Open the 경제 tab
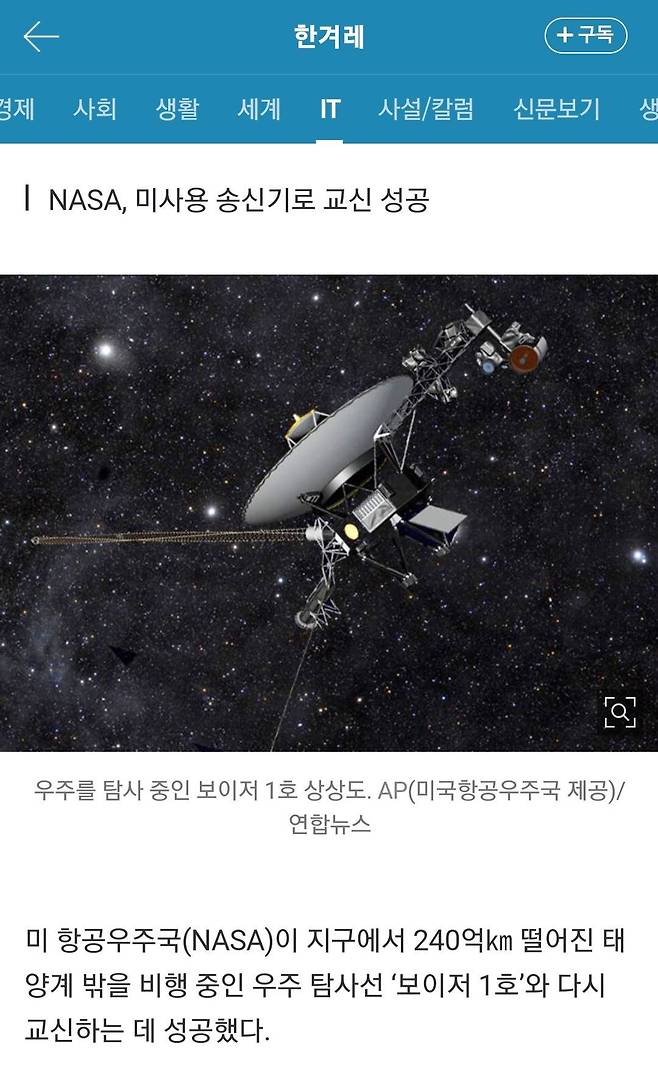 (x=16, y=108)
